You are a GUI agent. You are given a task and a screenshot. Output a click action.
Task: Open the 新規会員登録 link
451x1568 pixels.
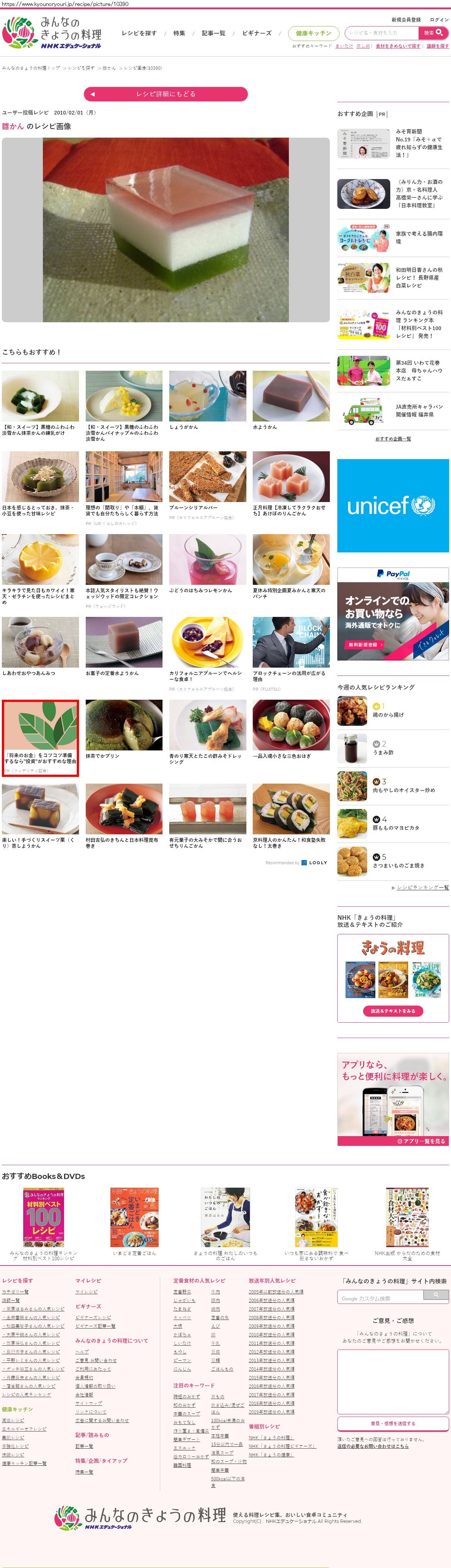[406, 19]
